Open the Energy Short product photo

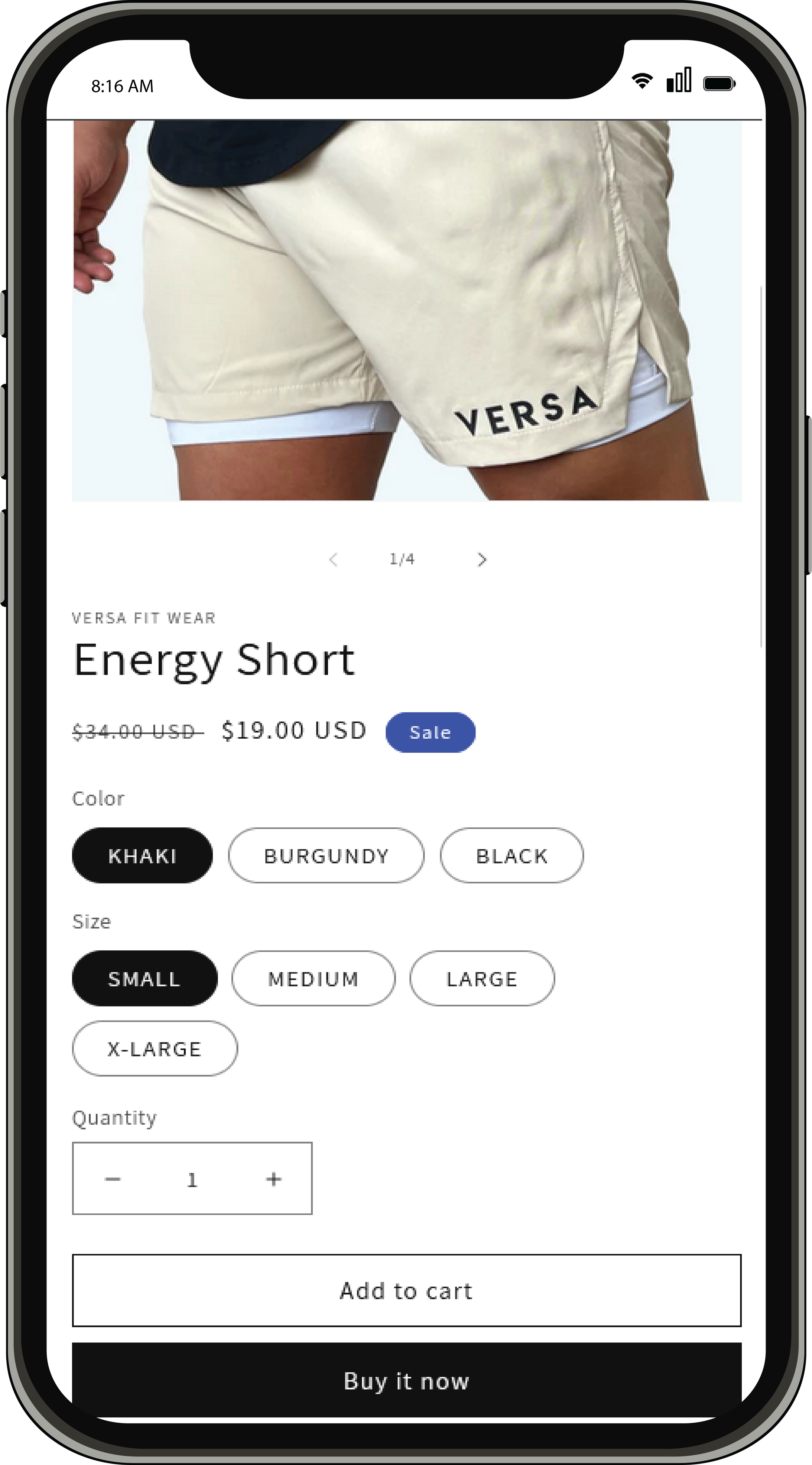[x=406, y=310]
